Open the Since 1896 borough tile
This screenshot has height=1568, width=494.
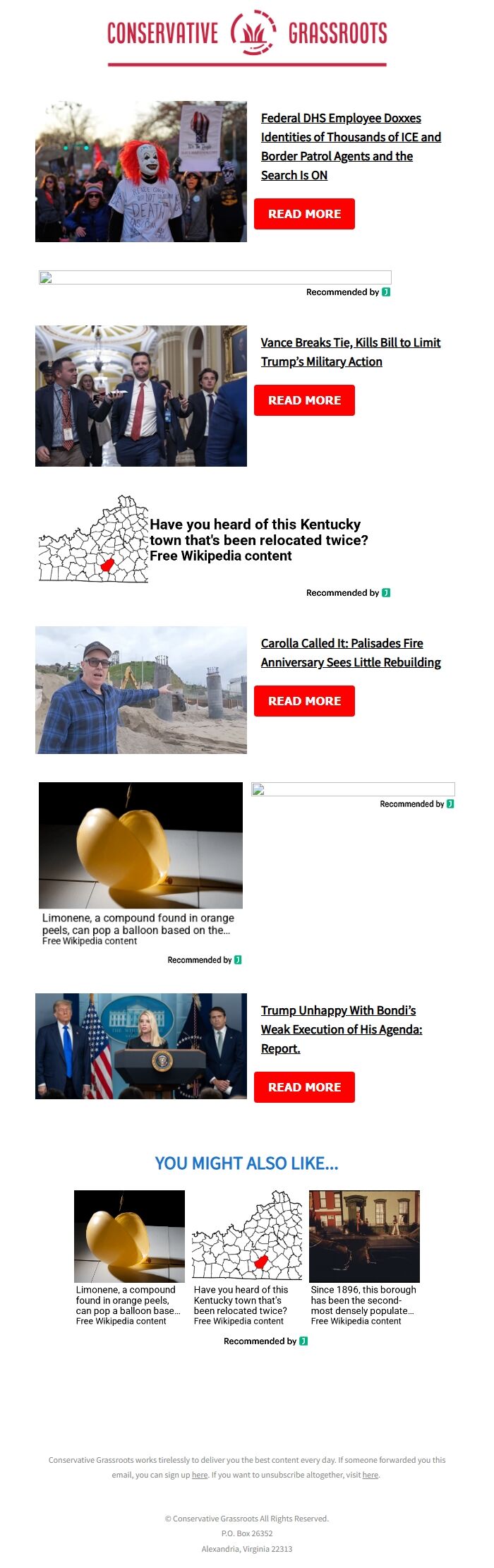tap(364, 1257)
